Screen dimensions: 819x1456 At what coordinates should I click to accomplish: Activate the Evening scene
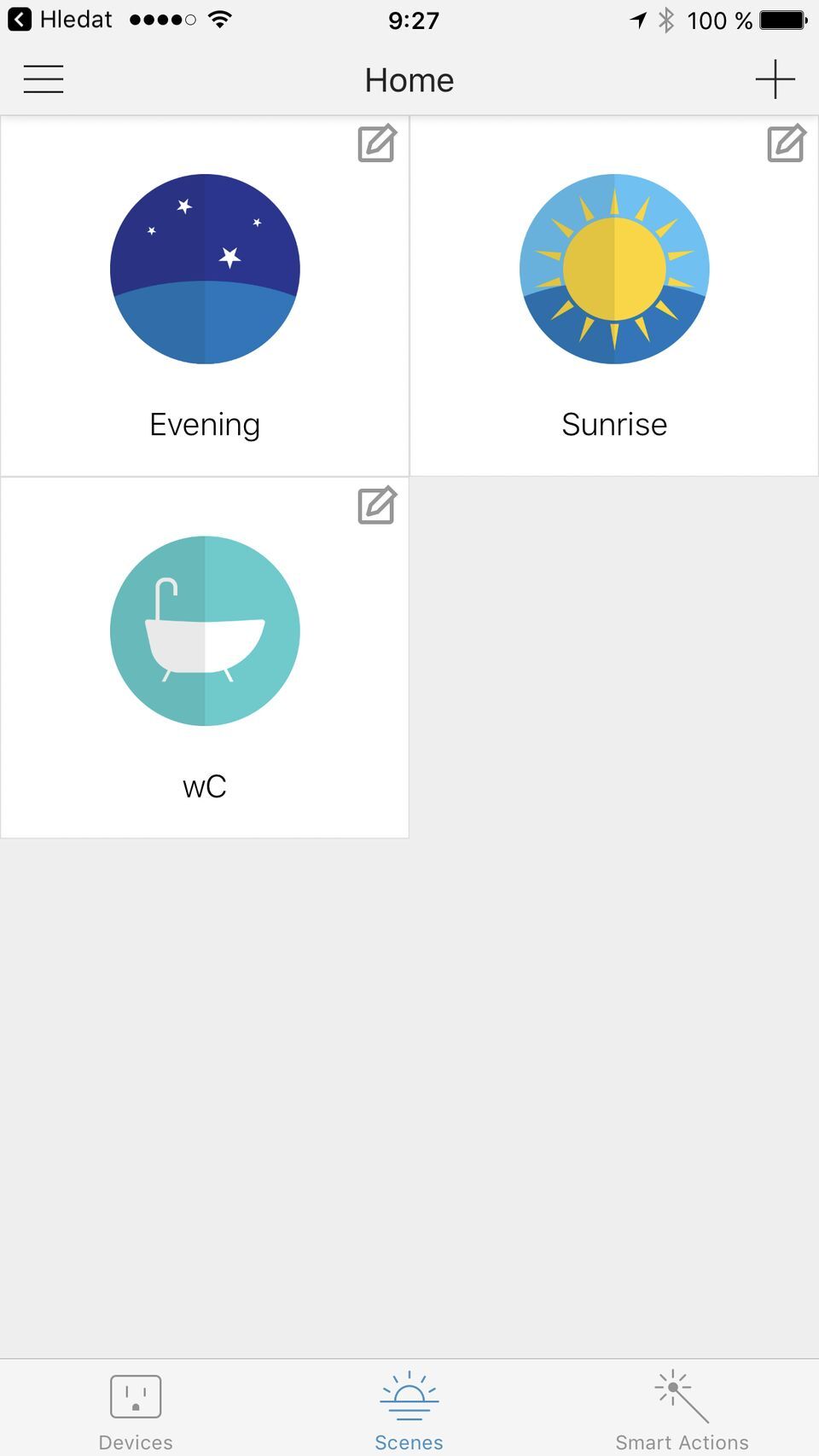click(205, 270)
